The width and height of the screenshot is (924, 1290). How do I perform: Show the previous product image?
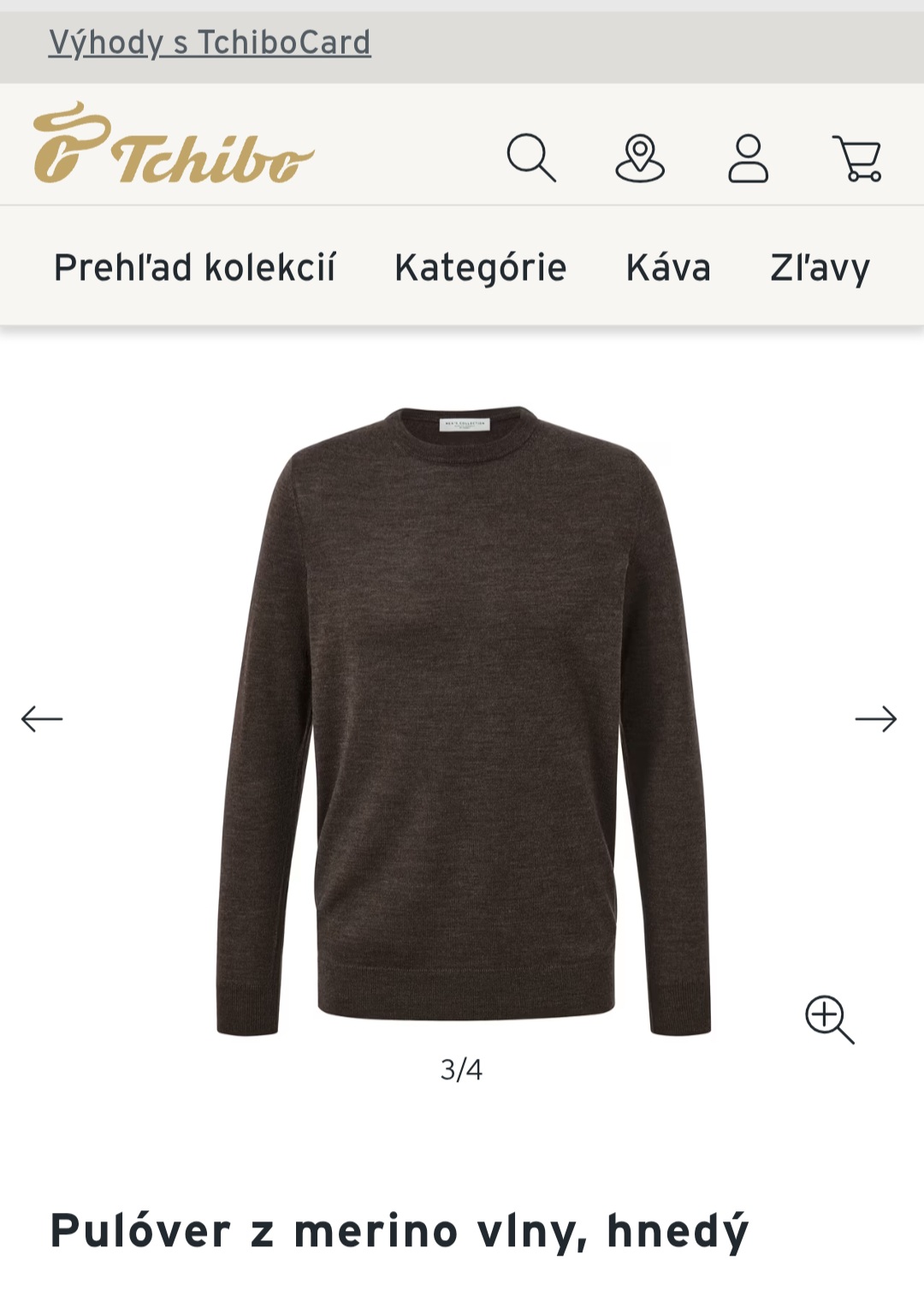[42, 718]
